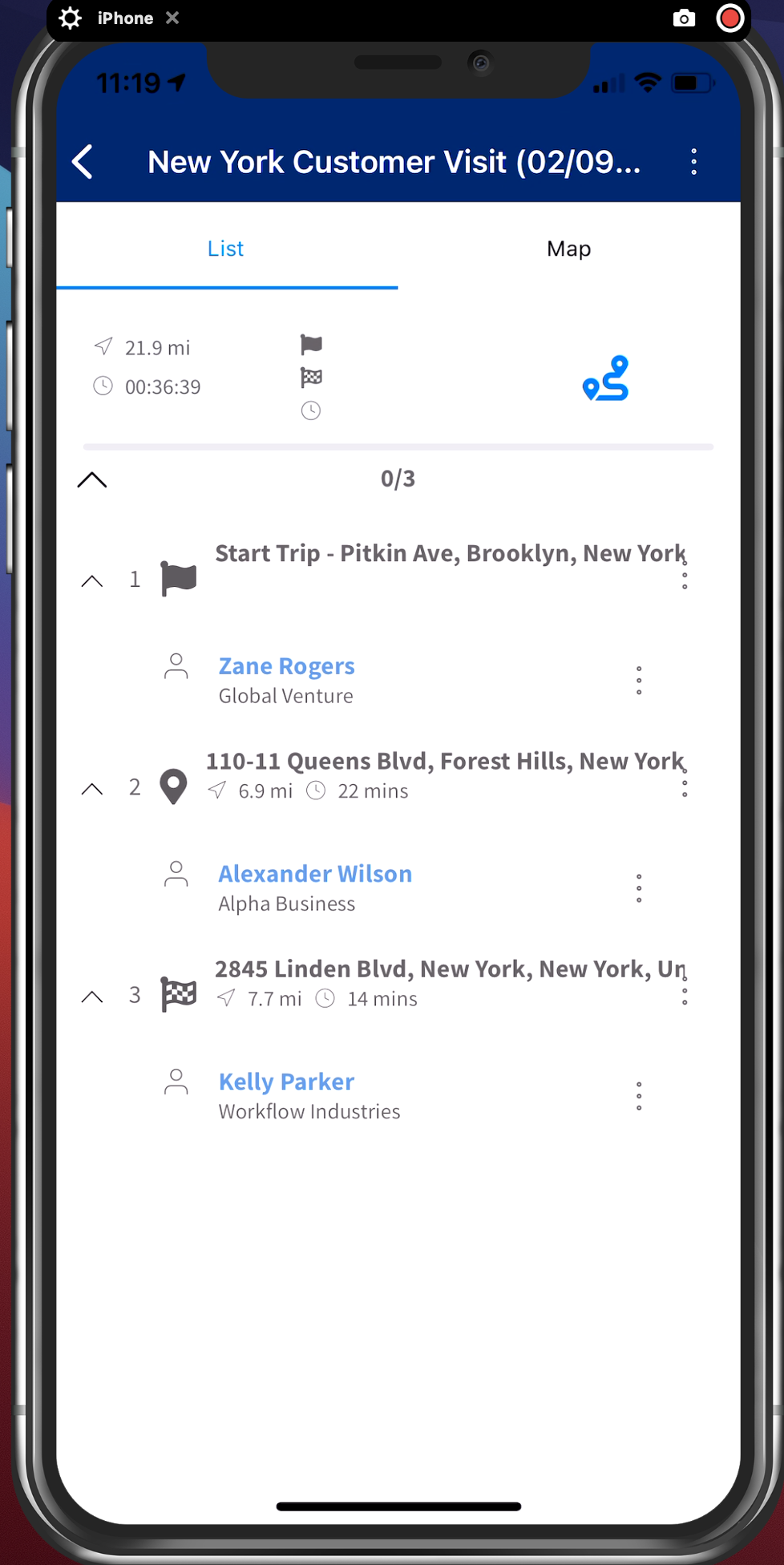Collapse the 0/3 stops summary chevron
Image resolution: width=784 pixels, height=1565 pixels.
[92, 479]
